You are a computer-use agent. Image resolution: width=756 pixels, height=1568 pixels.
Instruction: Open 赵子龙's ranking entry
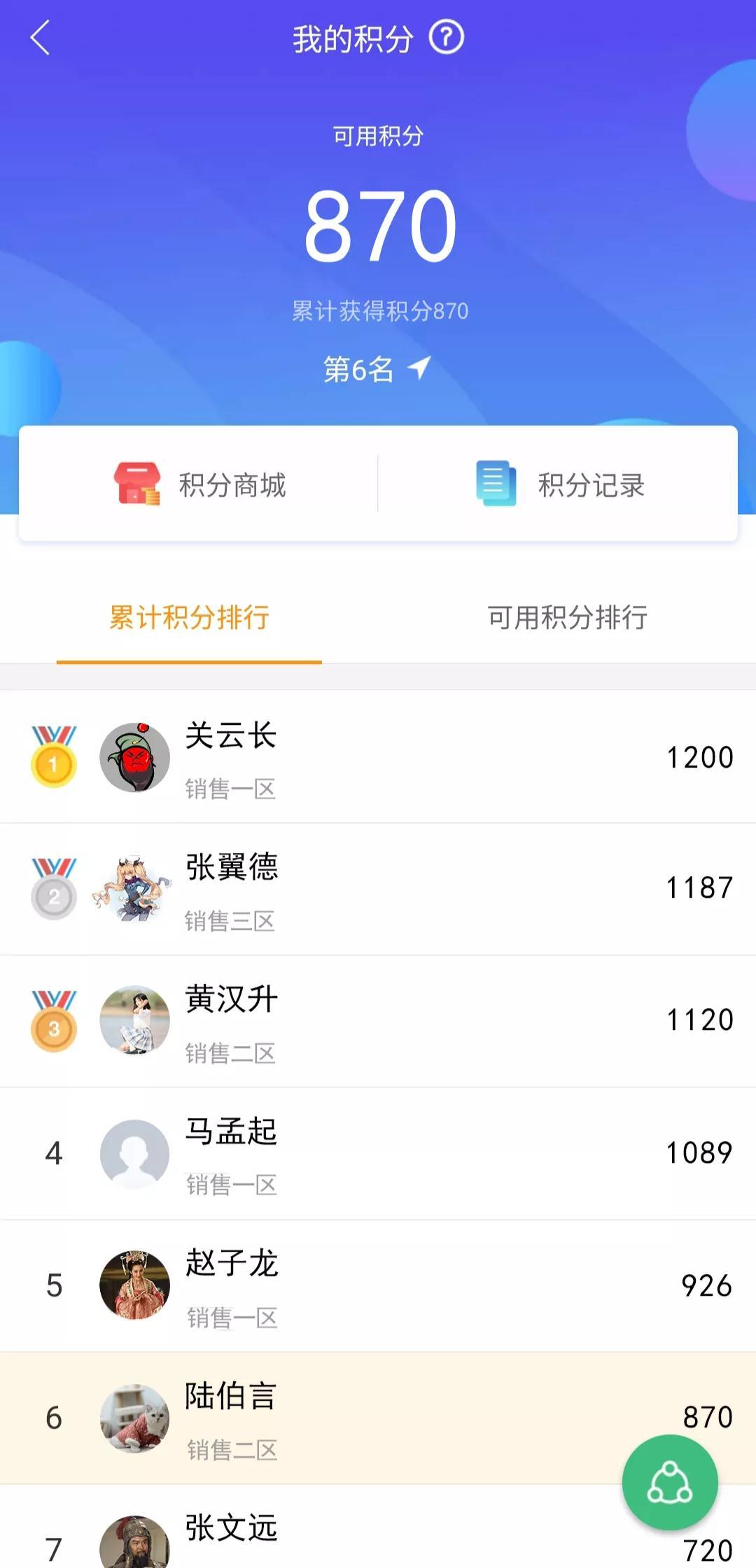pyautogui.click(x=378, y=1285)
